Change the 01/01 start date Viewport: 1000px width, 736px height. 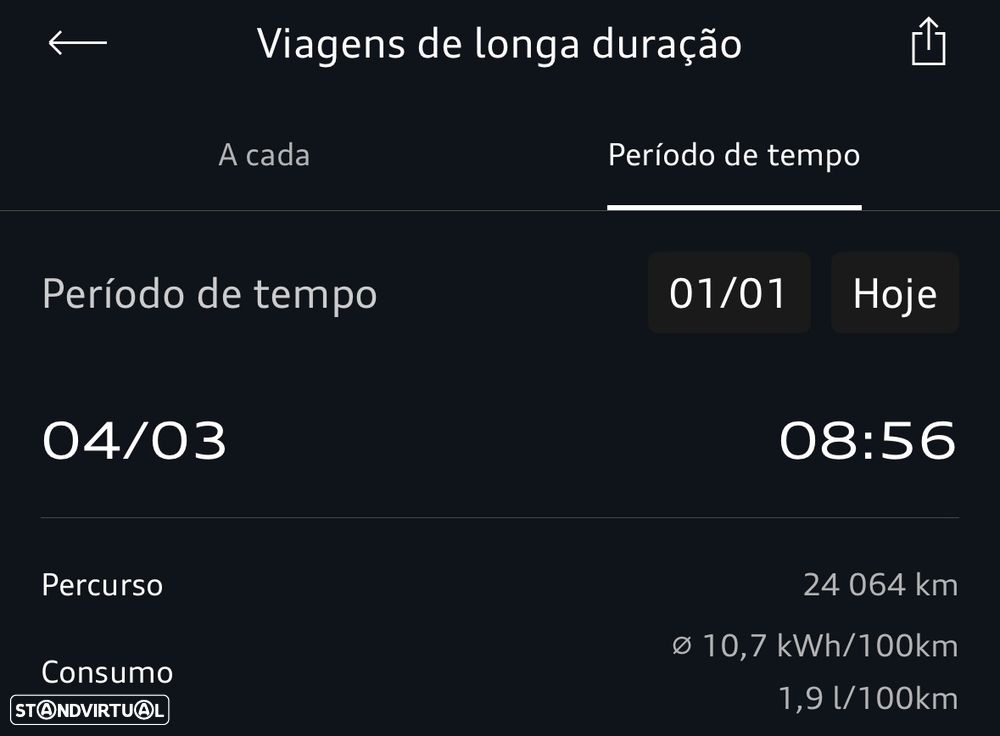729,293
